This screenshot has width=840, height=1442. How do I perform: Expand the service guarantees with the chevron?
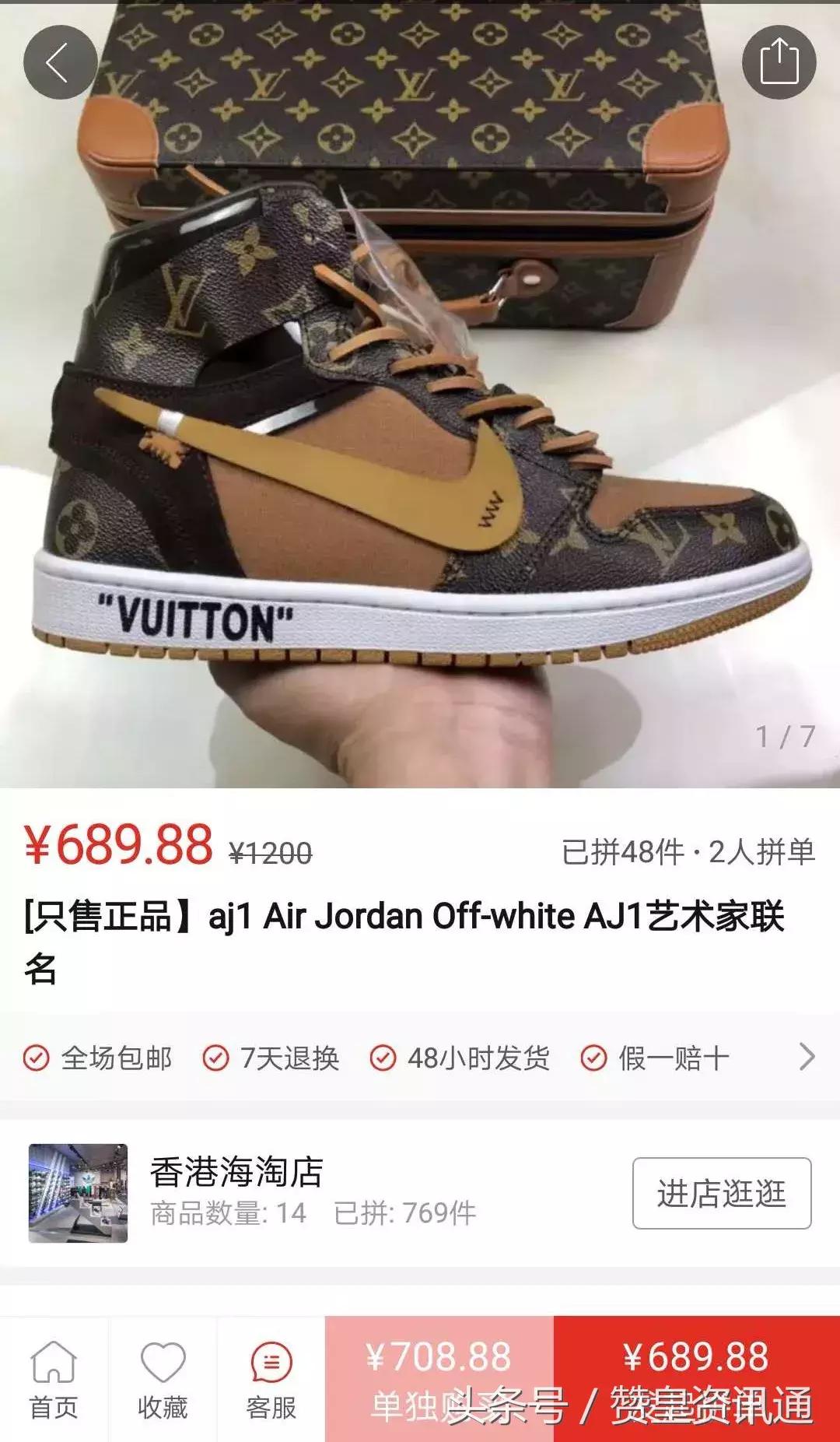[805, 1057]
